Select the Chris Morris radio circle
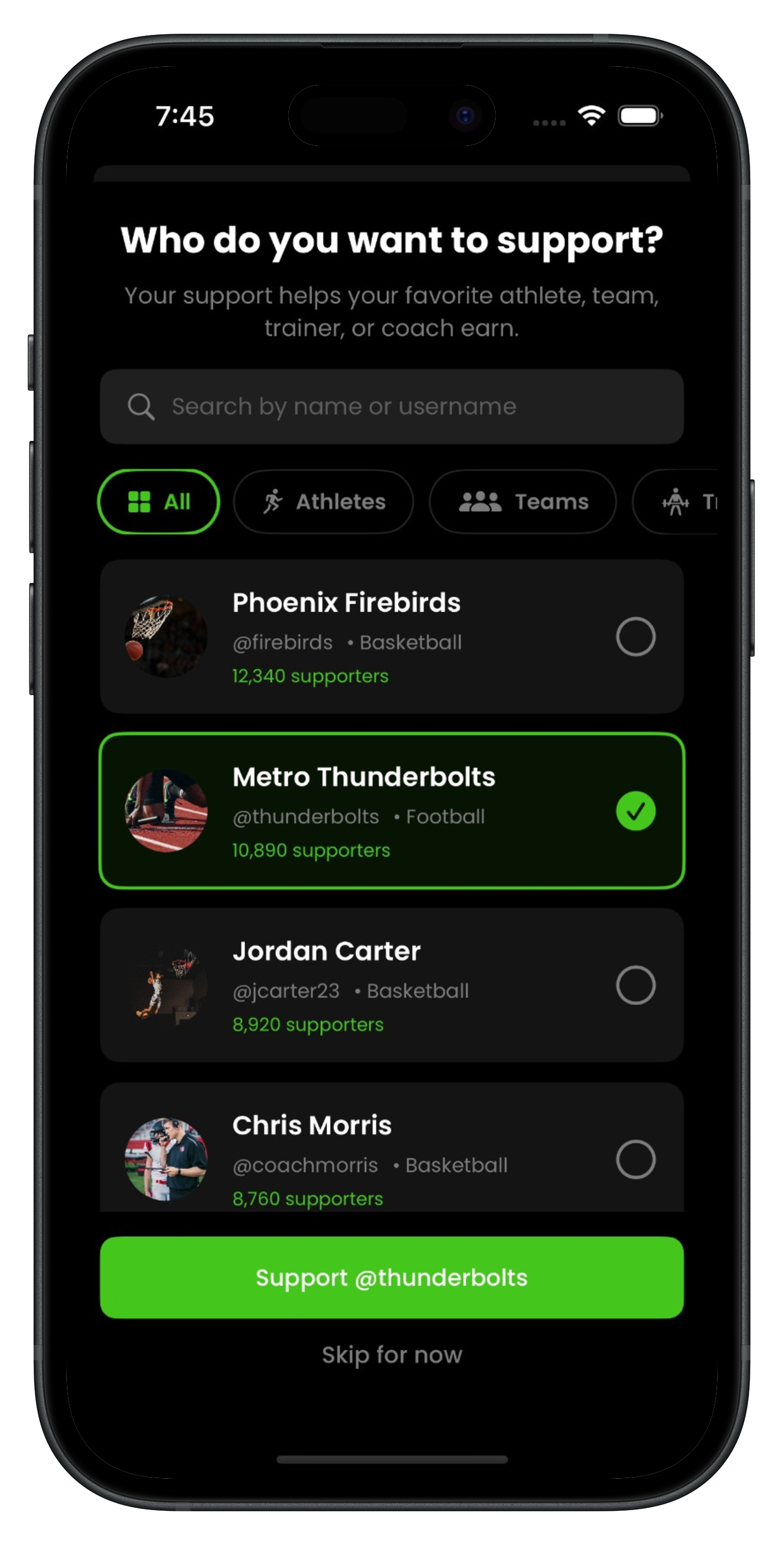Image resolution: width=784 pixels, height=1545 pixels. pyautogui.click(x=636, y=1160)
